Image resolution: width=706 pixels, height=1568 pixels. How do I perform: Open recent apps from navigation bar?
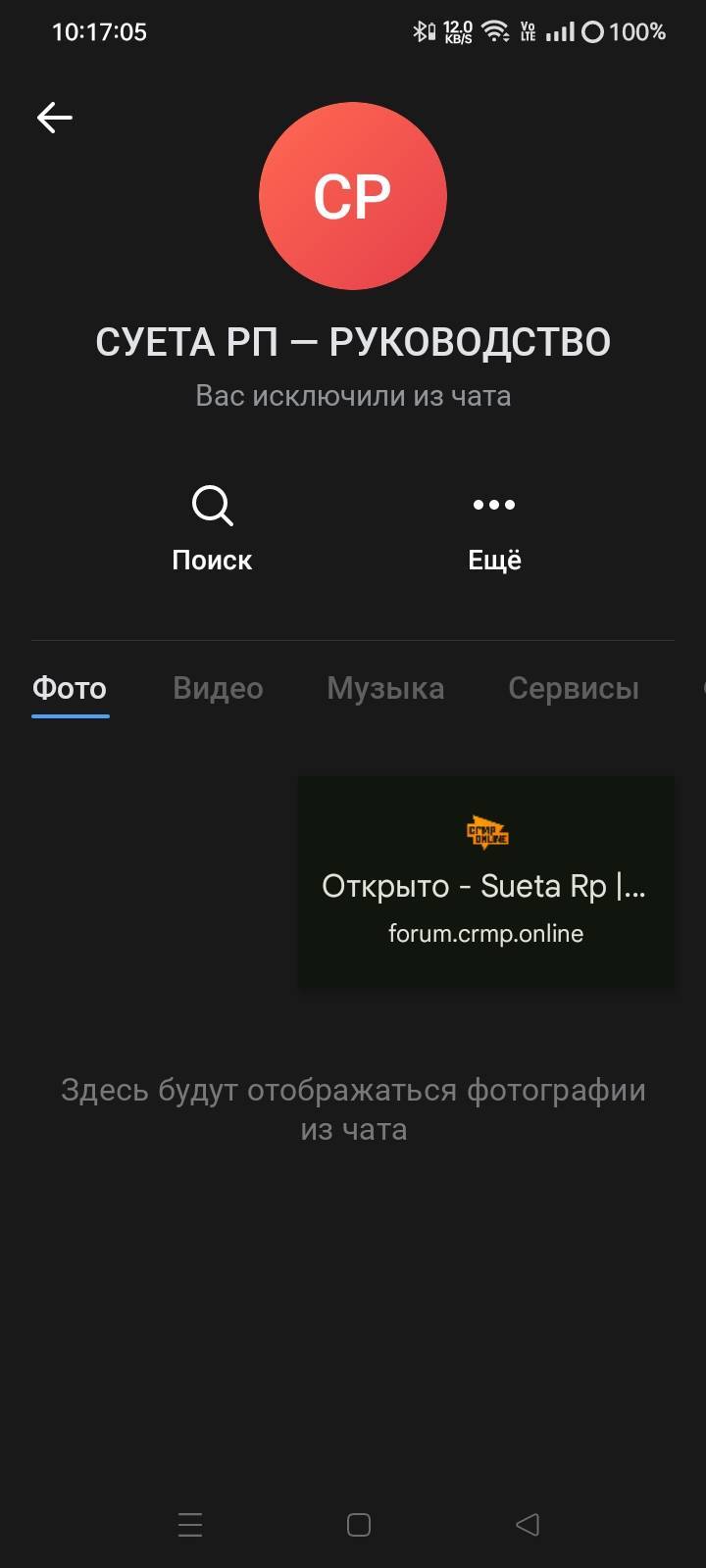(x=190, y=1525)
